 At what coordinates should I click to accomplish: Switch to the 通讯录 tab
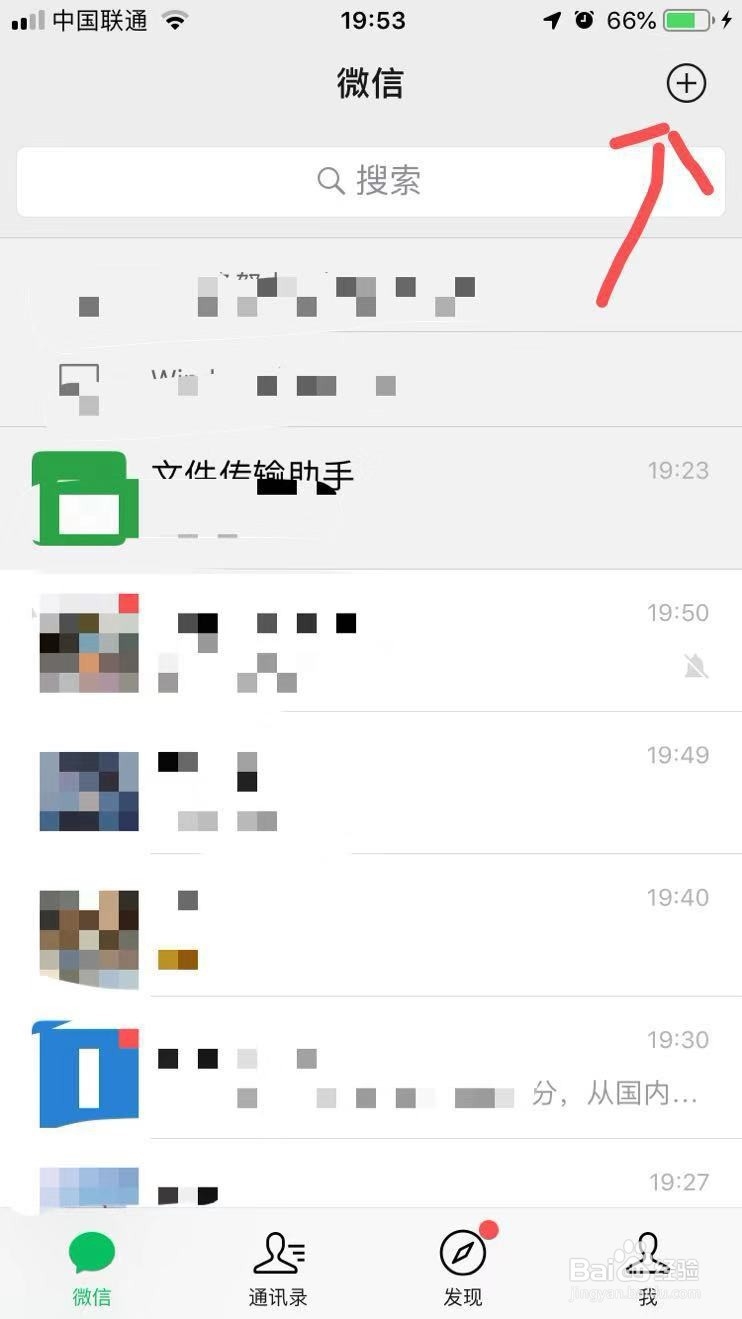click(277, 1265)
